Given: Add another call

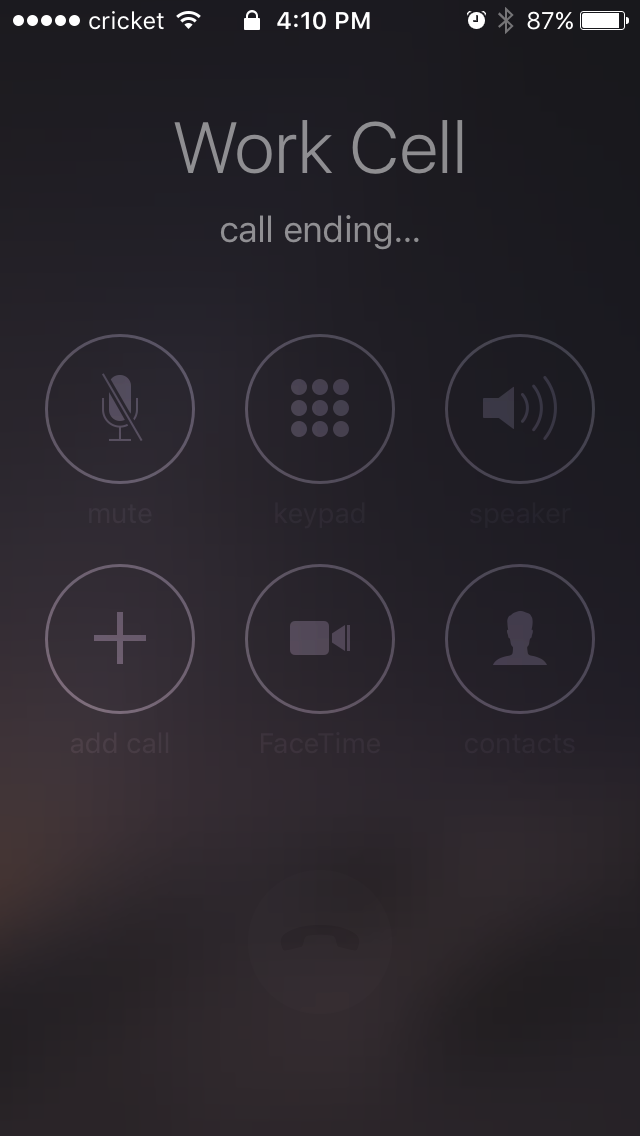Looking at the screenshot, I should 120,638.
